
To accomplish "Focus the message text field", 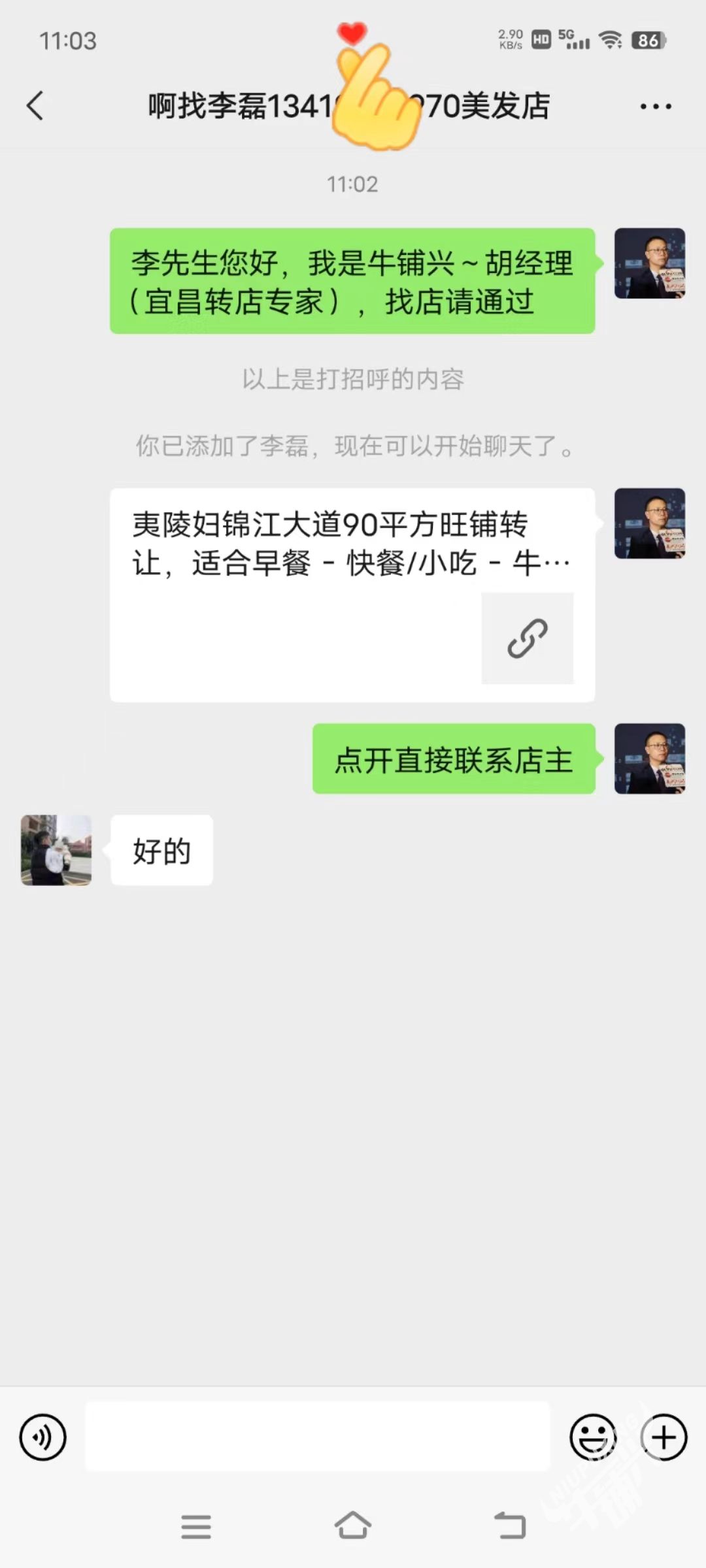I will [318, 1437].
